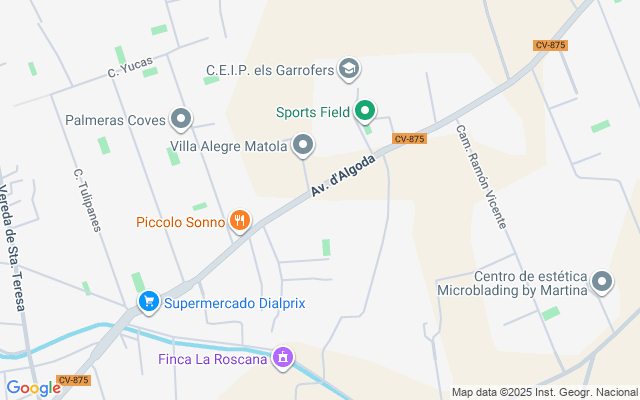Image resolution: width=640 pixels, height=400 pixels.
Task: Tap the Palmeras Coves place marker
Action: click(x=181, y=120)
